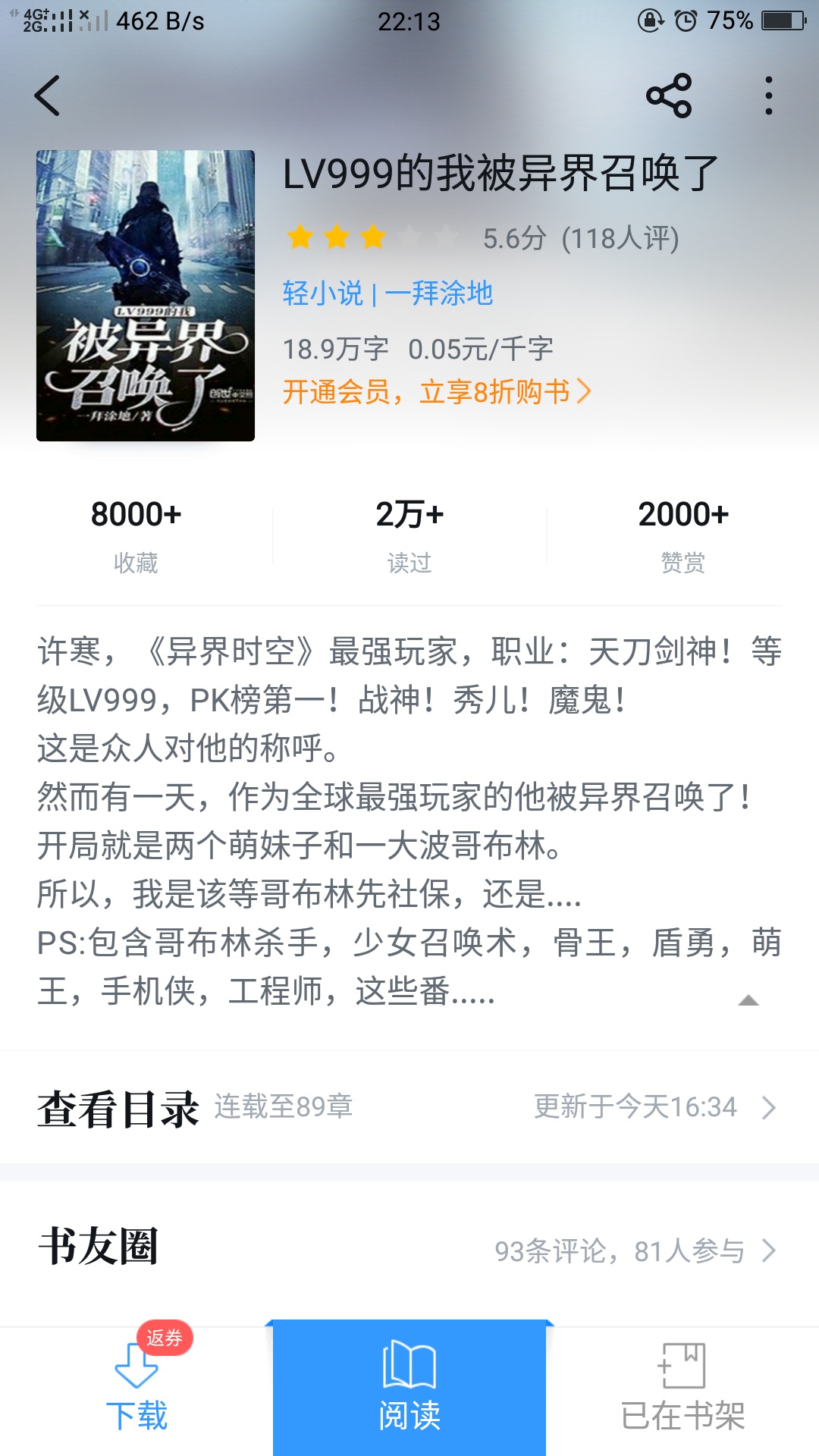Share this book
The image size is (819, 1456).
[669, 96]
